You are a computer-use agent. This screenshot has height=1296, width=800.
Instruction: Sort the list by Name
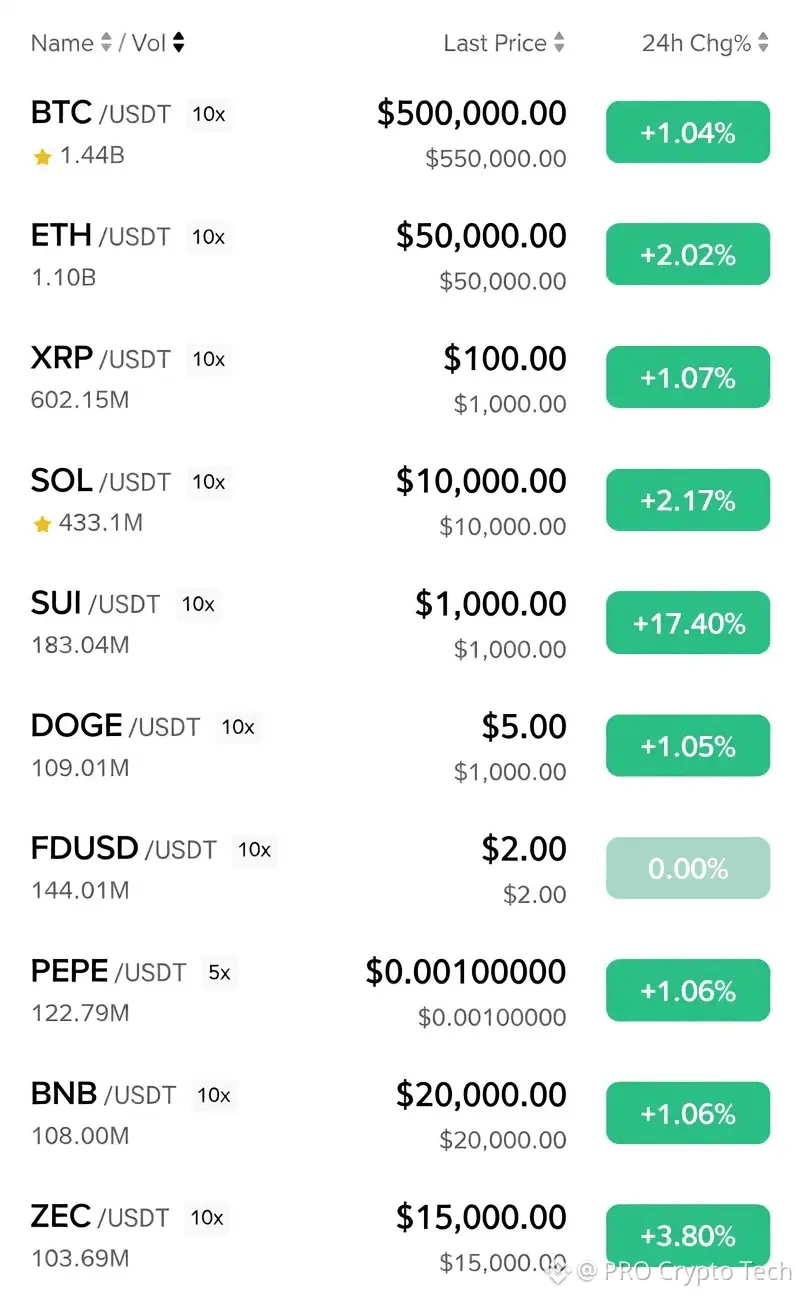(62, 43)
